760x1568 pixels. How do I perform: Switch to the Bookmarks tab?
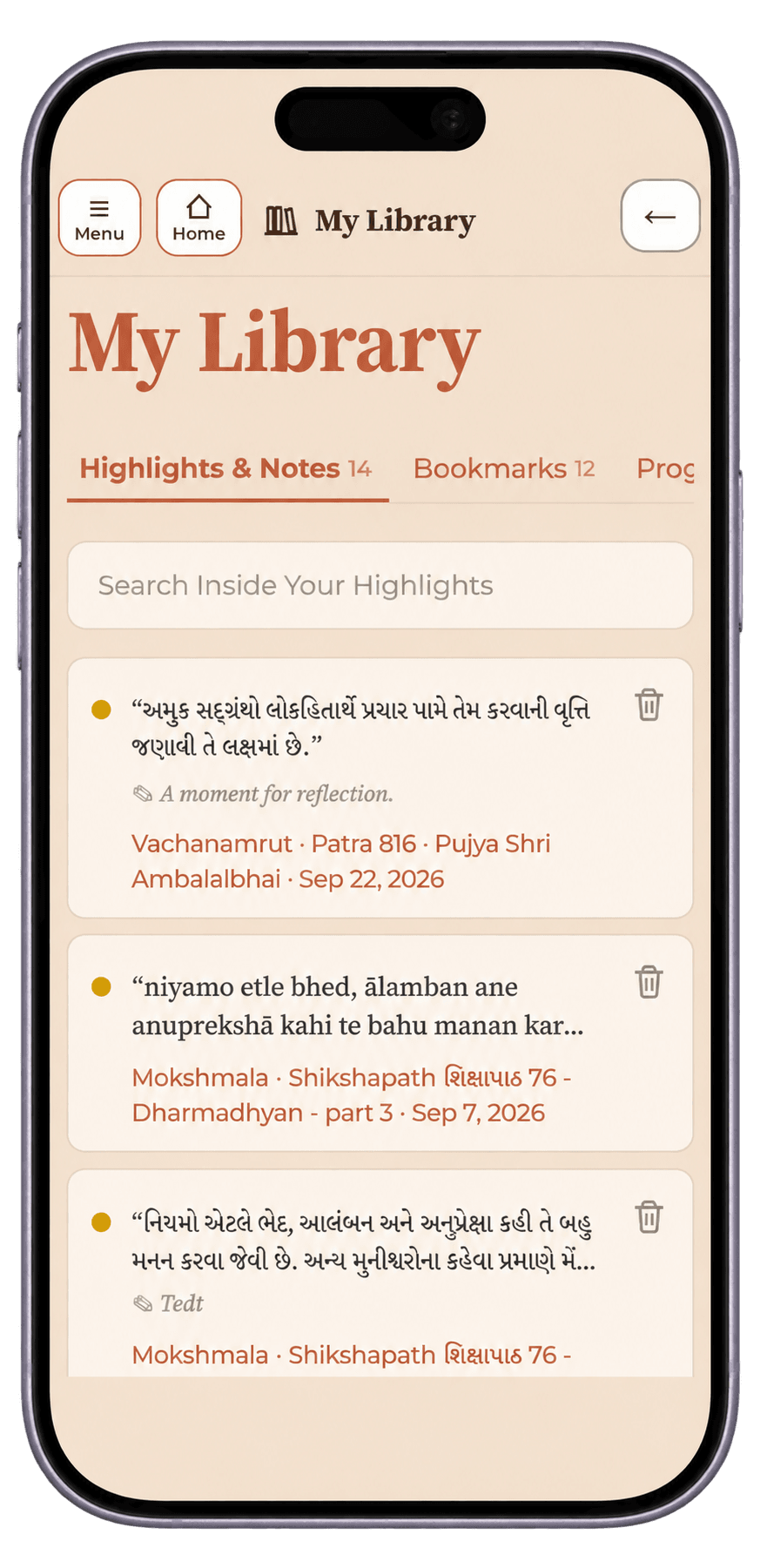[x=504, y=468]
